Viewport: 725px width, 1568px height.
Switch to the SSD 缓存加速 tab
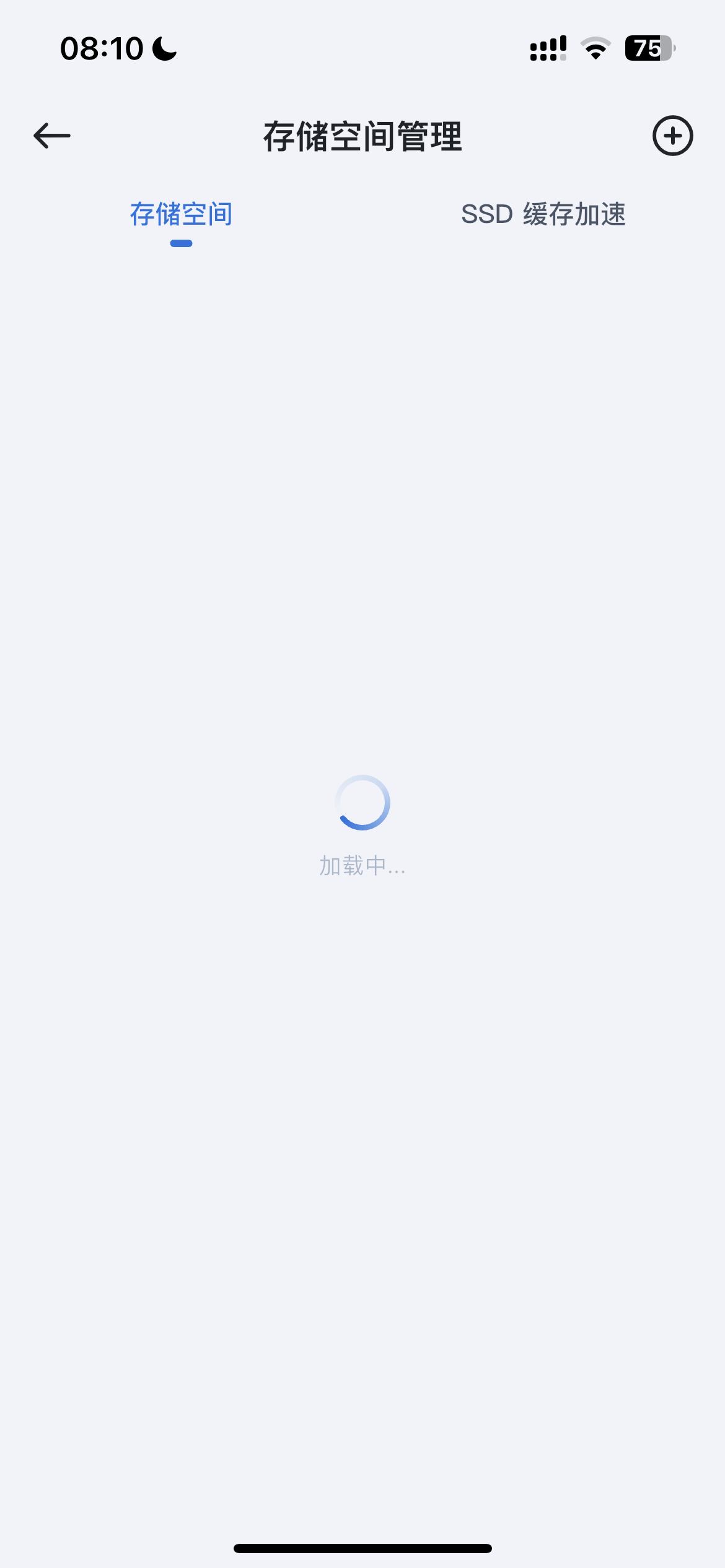[x=543, y=215]
